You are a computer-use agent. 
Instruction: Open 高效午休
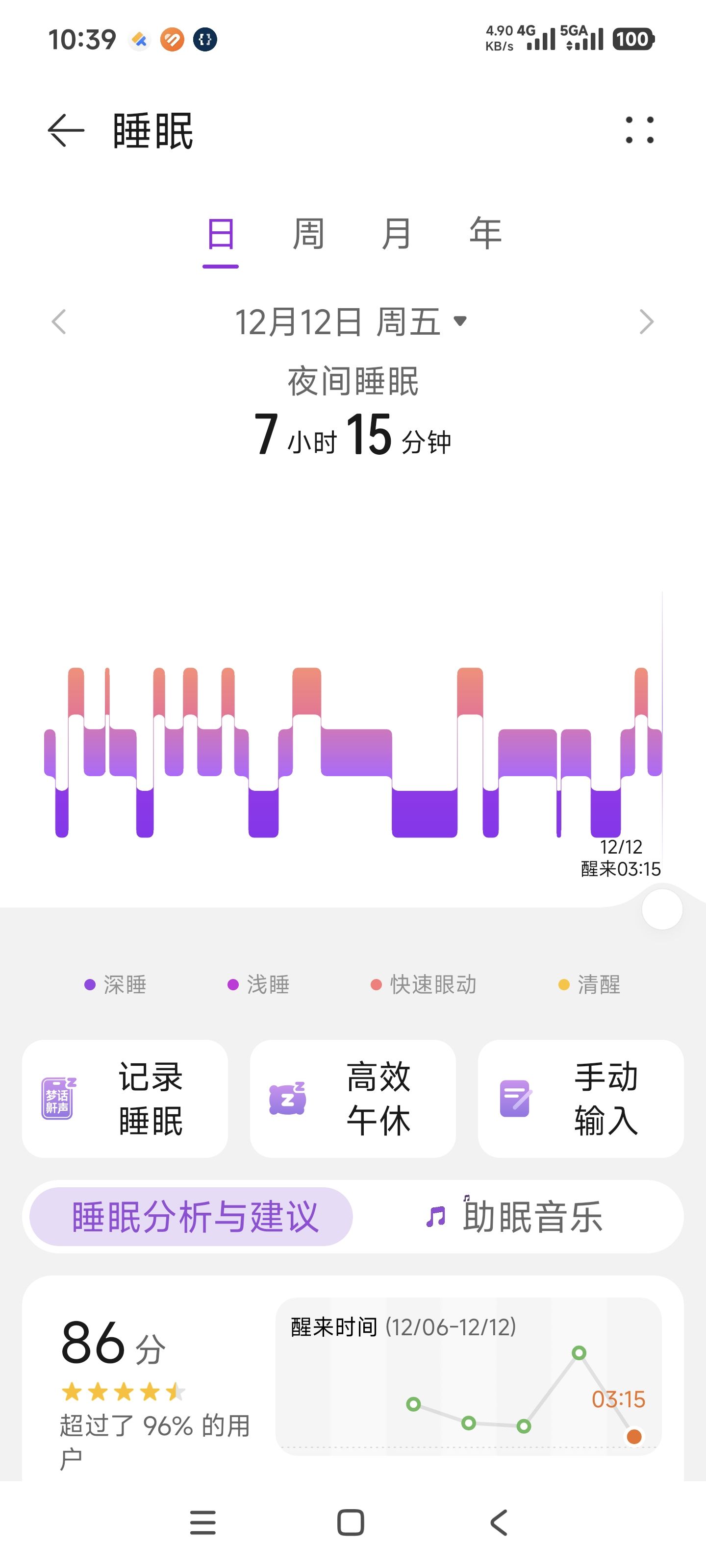click(x=353, y=1098)
